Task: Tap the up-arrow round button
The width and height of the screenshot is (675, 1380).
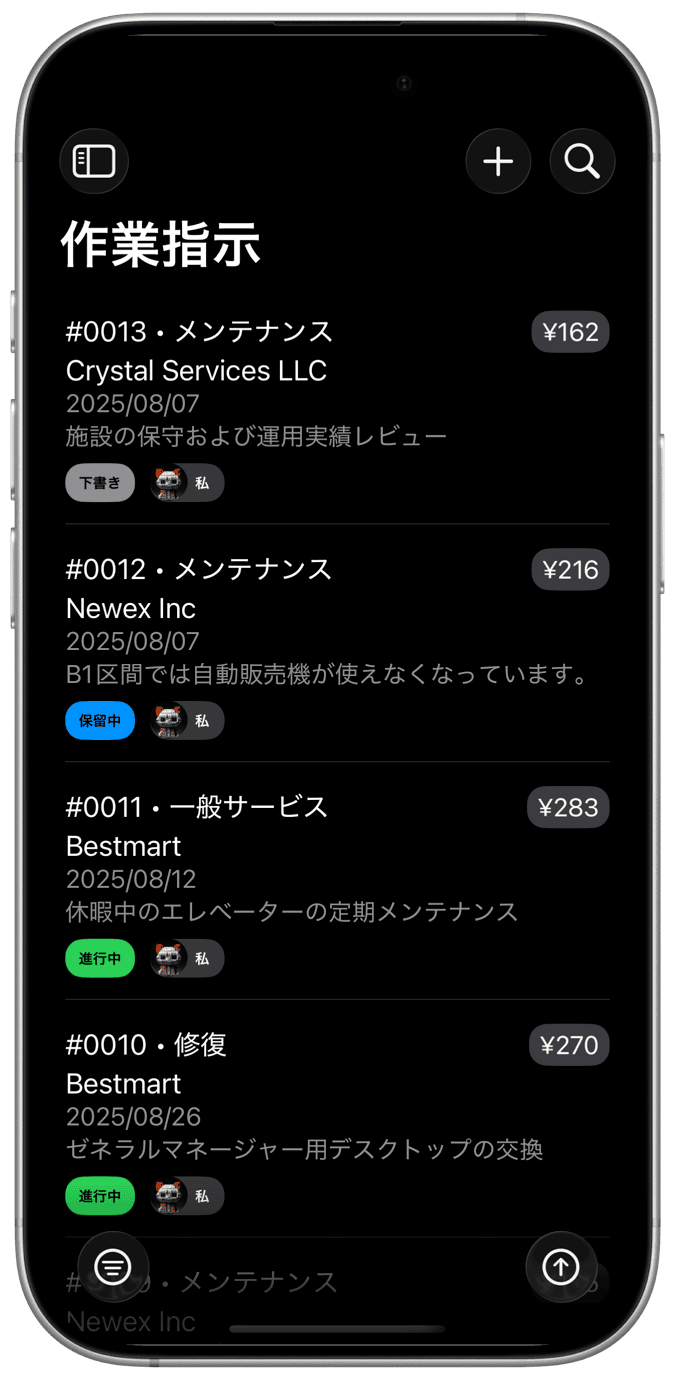Action: (x=561, y=1267)
